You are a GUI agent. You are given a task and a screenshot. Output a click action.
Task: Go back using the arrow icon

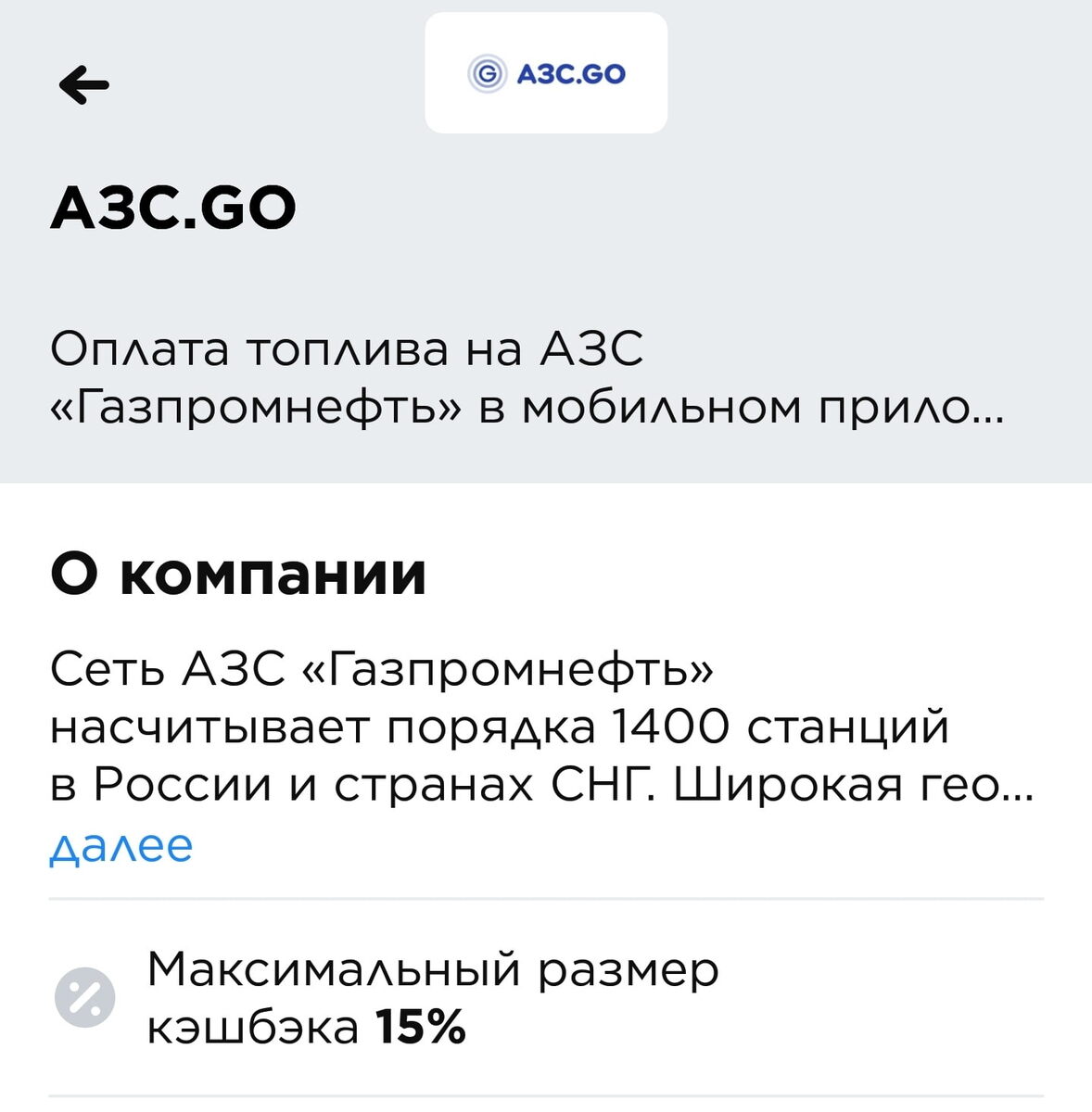point(83,86)
